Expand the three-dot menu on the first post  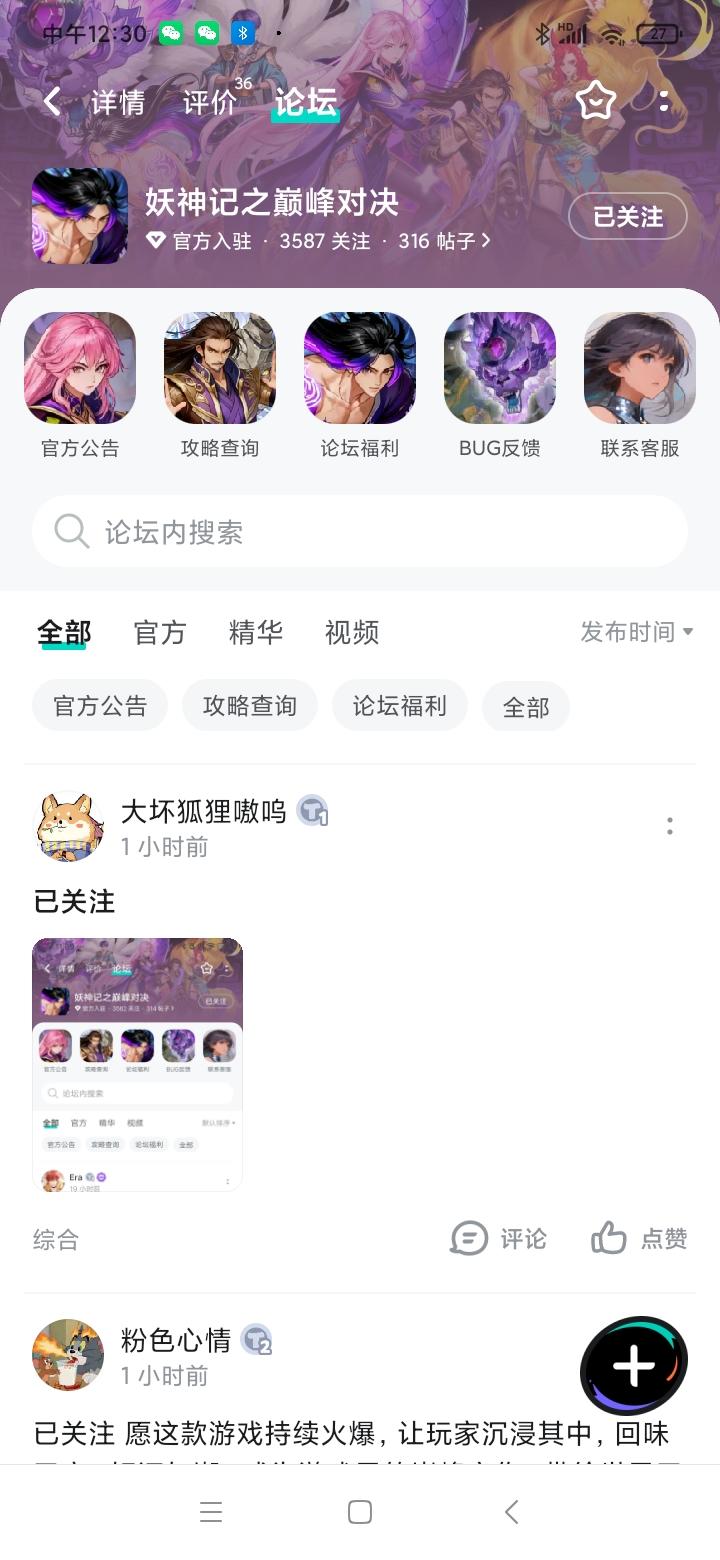click(669, 827)
